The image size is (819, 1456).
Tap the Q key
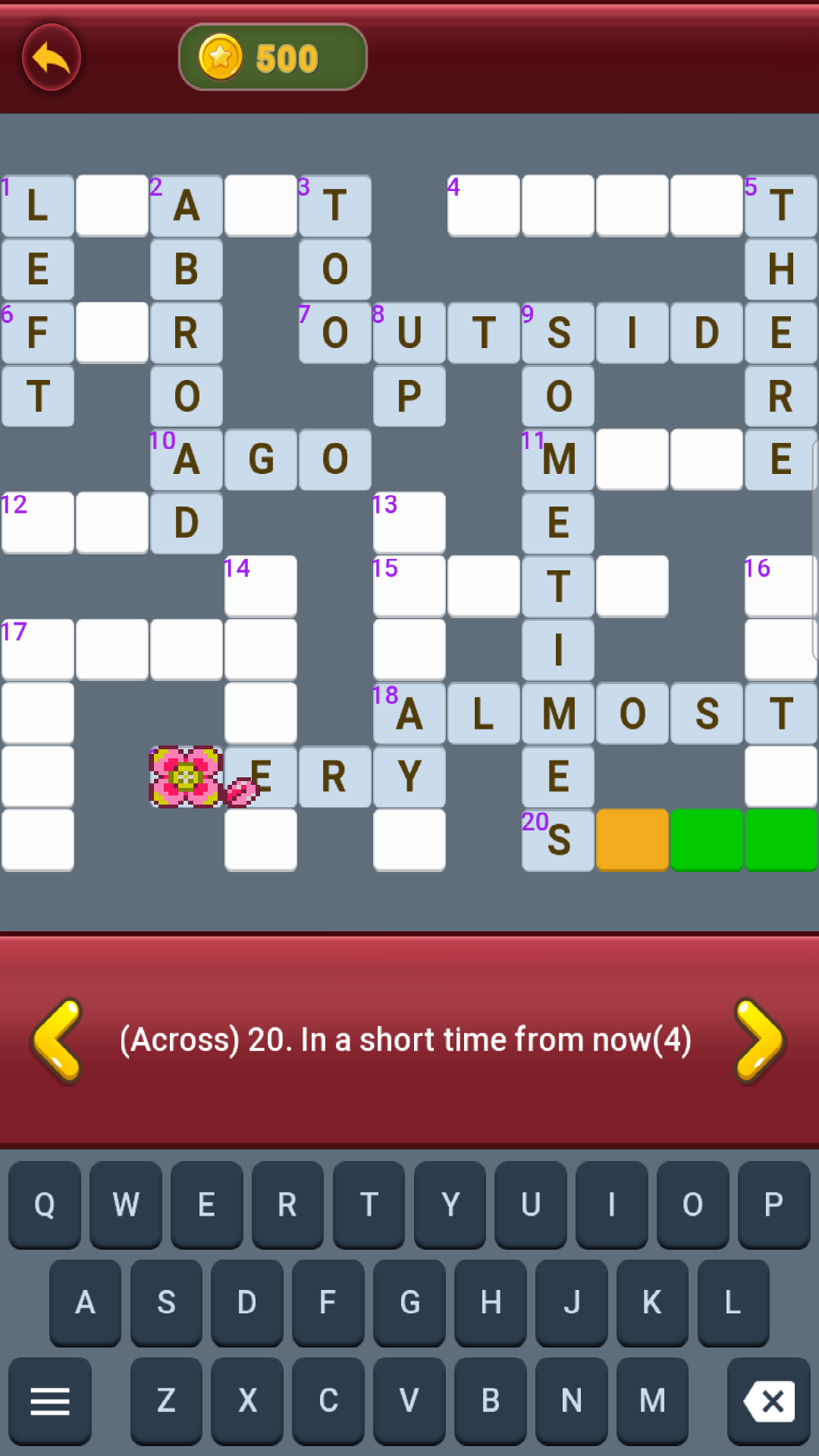tap(45, 1204)
